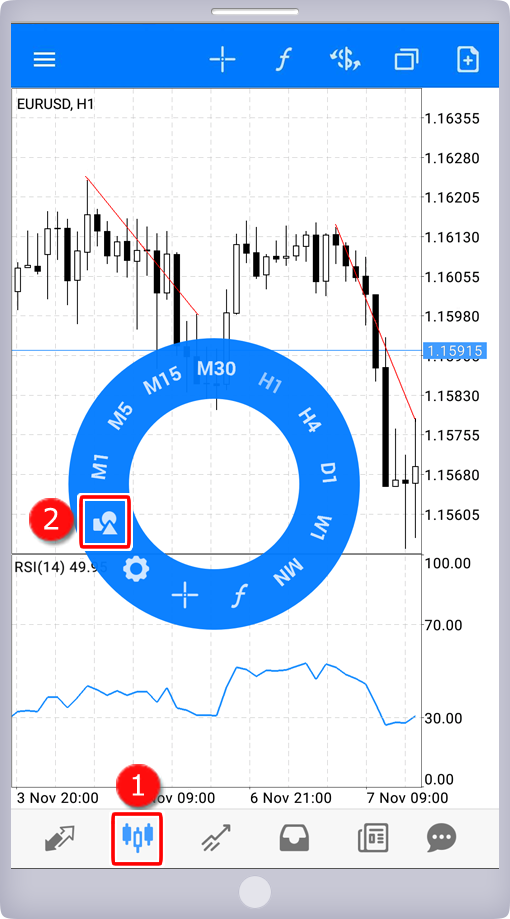
Task: Open the dollar symbol selector icon
Action: 344,59
